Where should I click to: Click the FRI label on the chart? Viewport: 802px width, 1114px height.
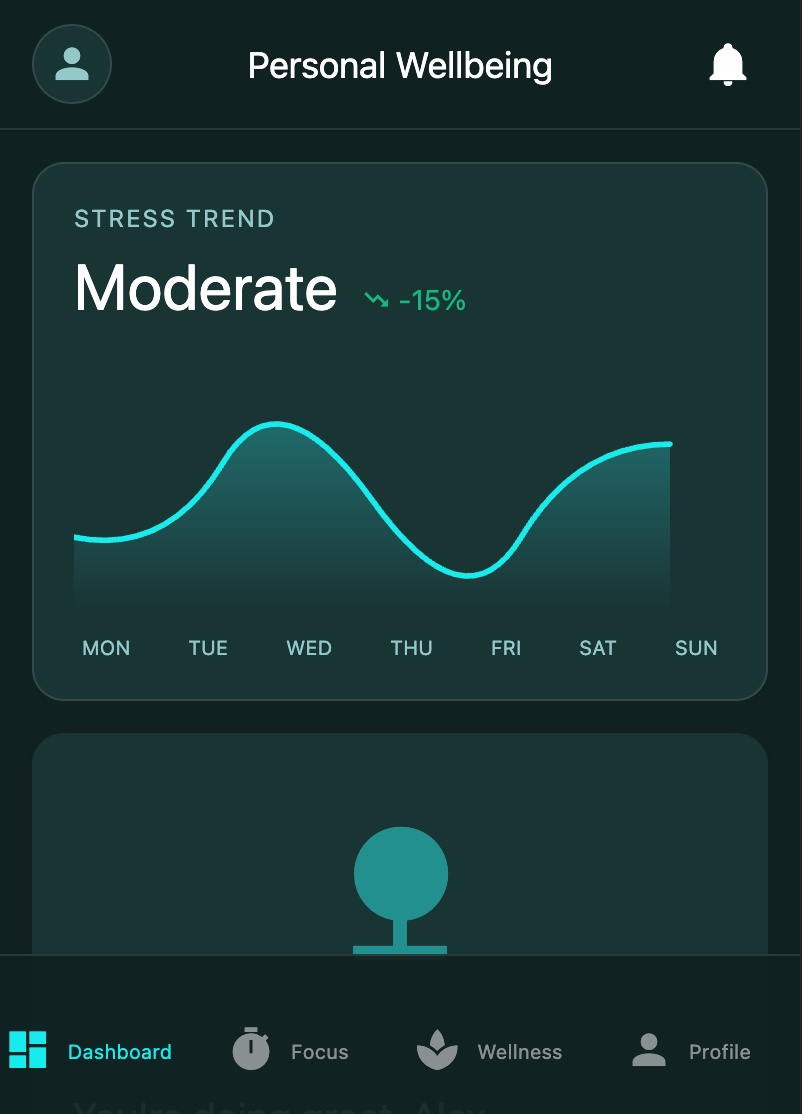pos(505,648)
